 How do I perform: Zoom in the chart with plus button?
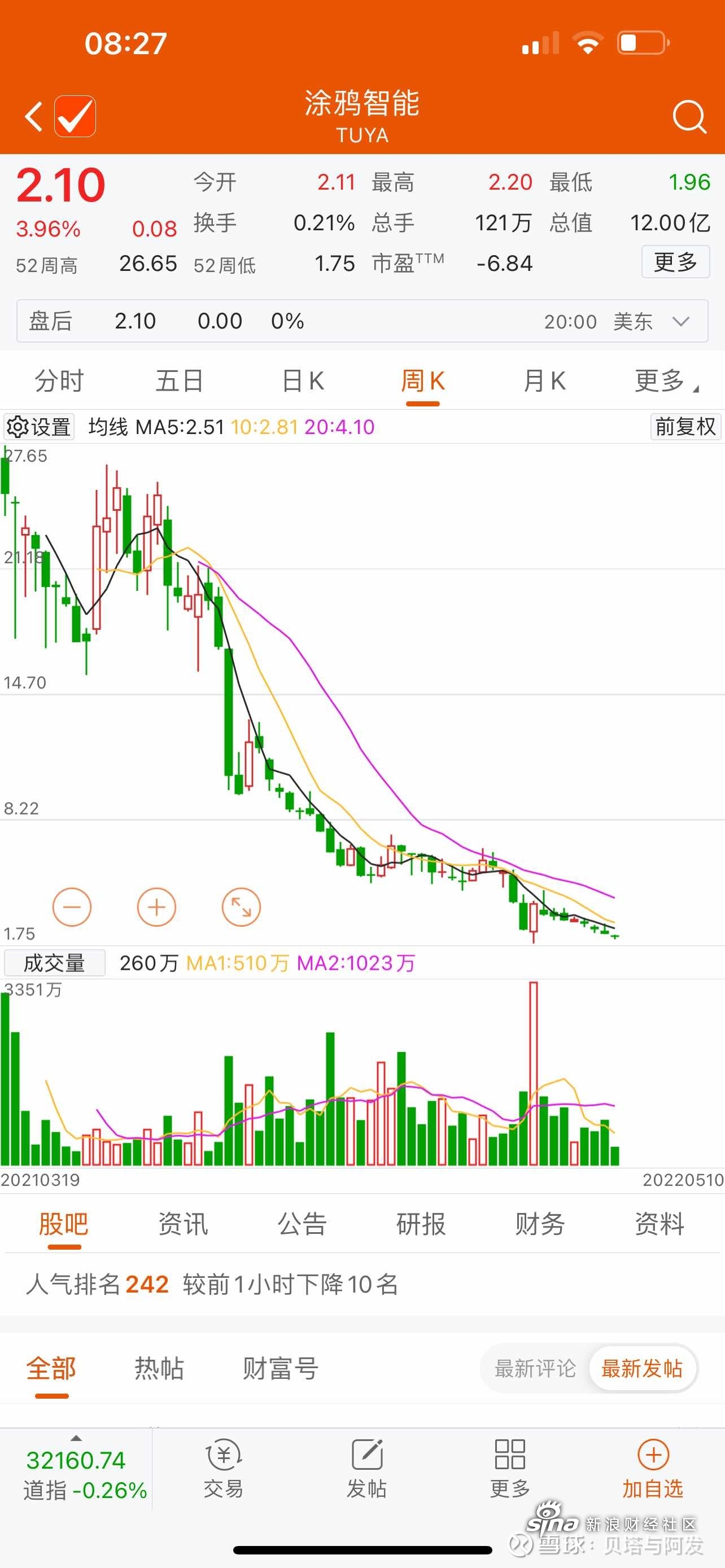pos(156,908)
